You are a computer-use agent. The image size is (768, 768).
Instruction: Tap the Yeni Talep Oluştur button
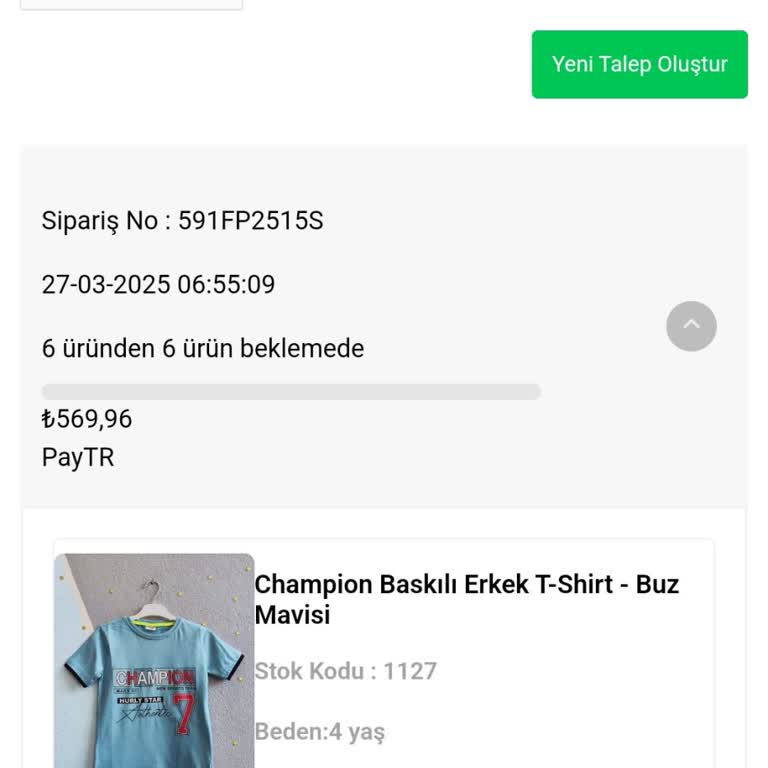(x=639, y=64)
